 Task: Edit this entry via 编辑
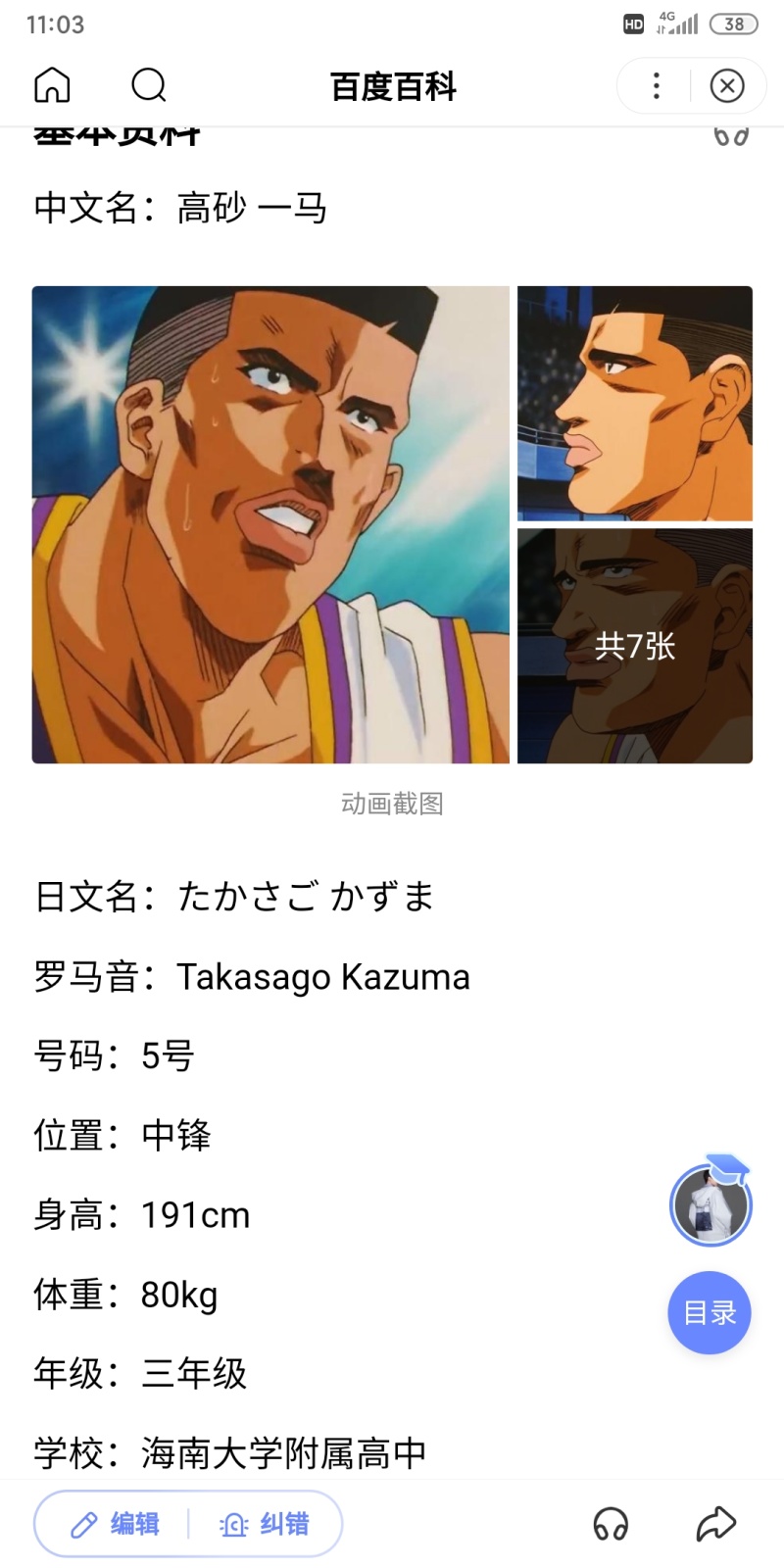(x=115, y=1524)
